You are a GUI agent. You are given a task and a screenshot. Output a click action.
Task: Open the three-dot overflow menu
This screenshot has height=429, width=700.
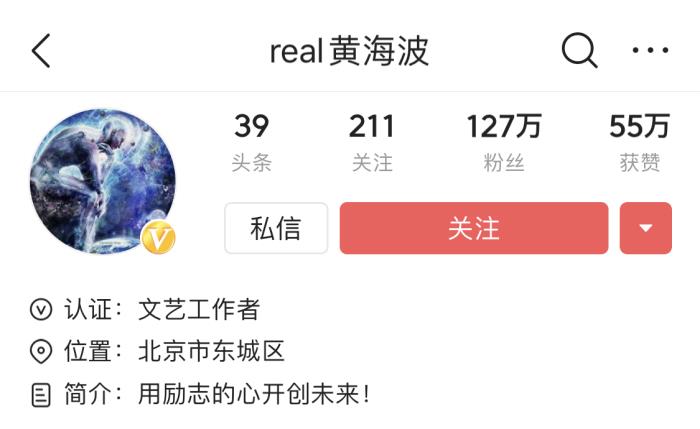tap(650, 50)
